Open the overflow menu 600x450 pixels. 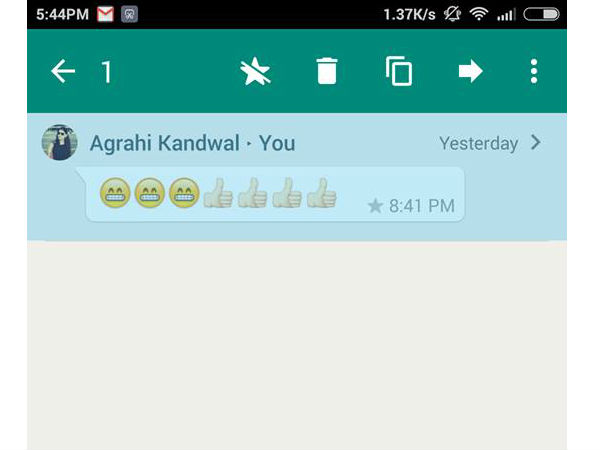coord(534,71)
